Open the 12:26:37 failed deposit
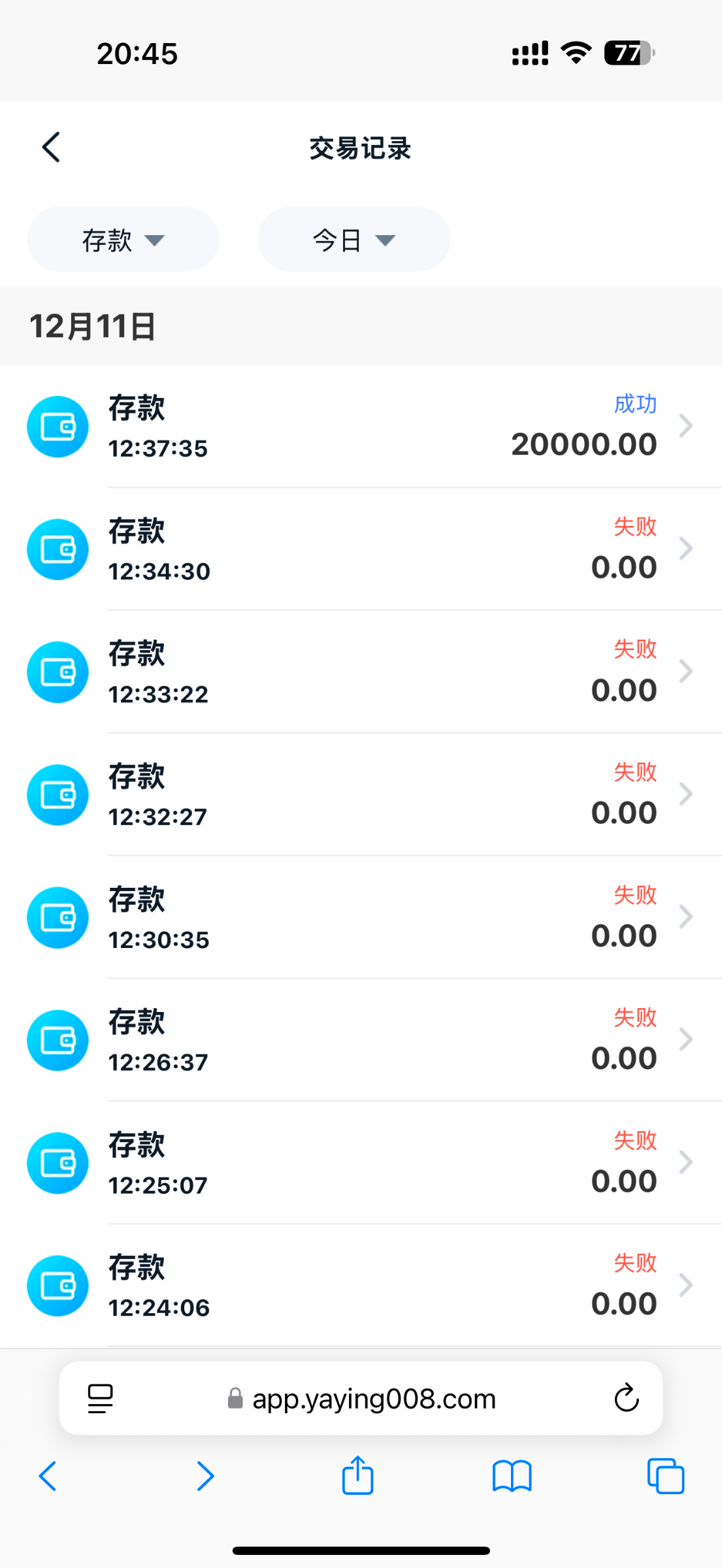 [x=361, y=1041]
